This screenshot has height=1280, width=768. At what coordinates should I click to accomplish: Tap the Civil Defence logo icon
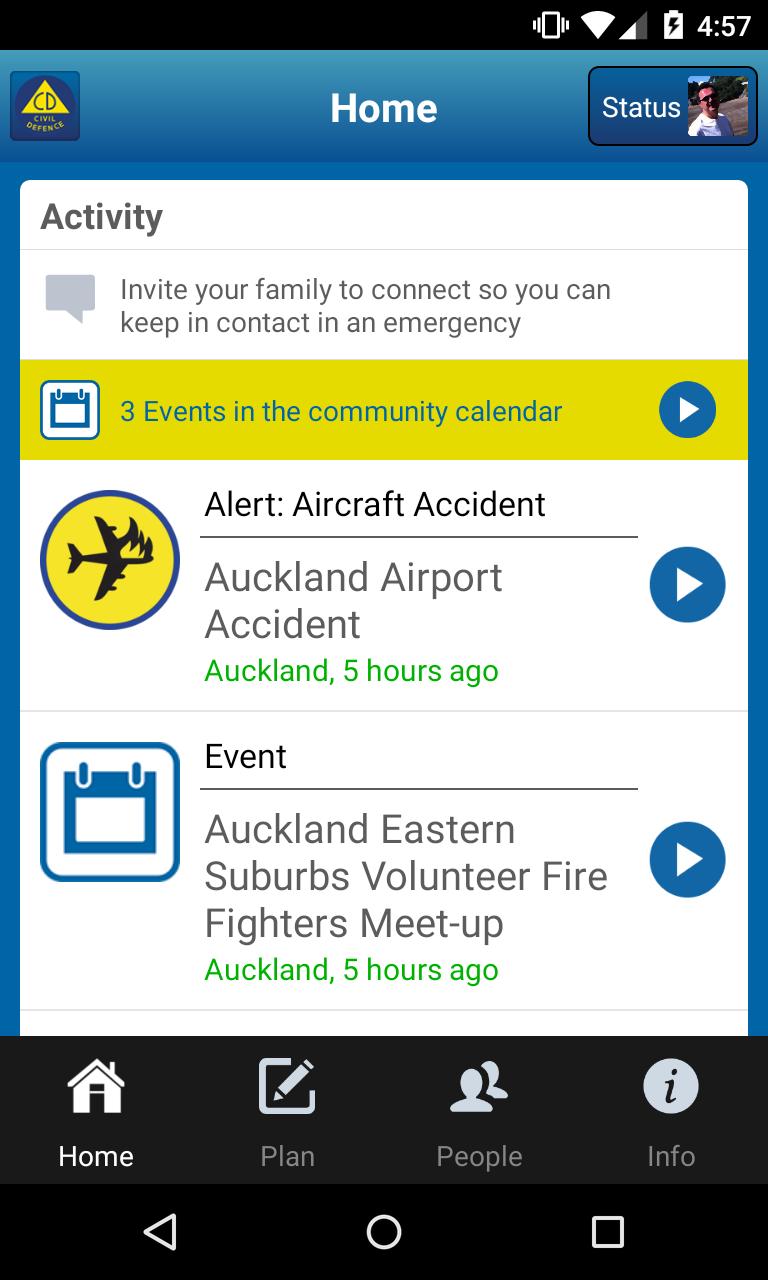click(45, 106)
